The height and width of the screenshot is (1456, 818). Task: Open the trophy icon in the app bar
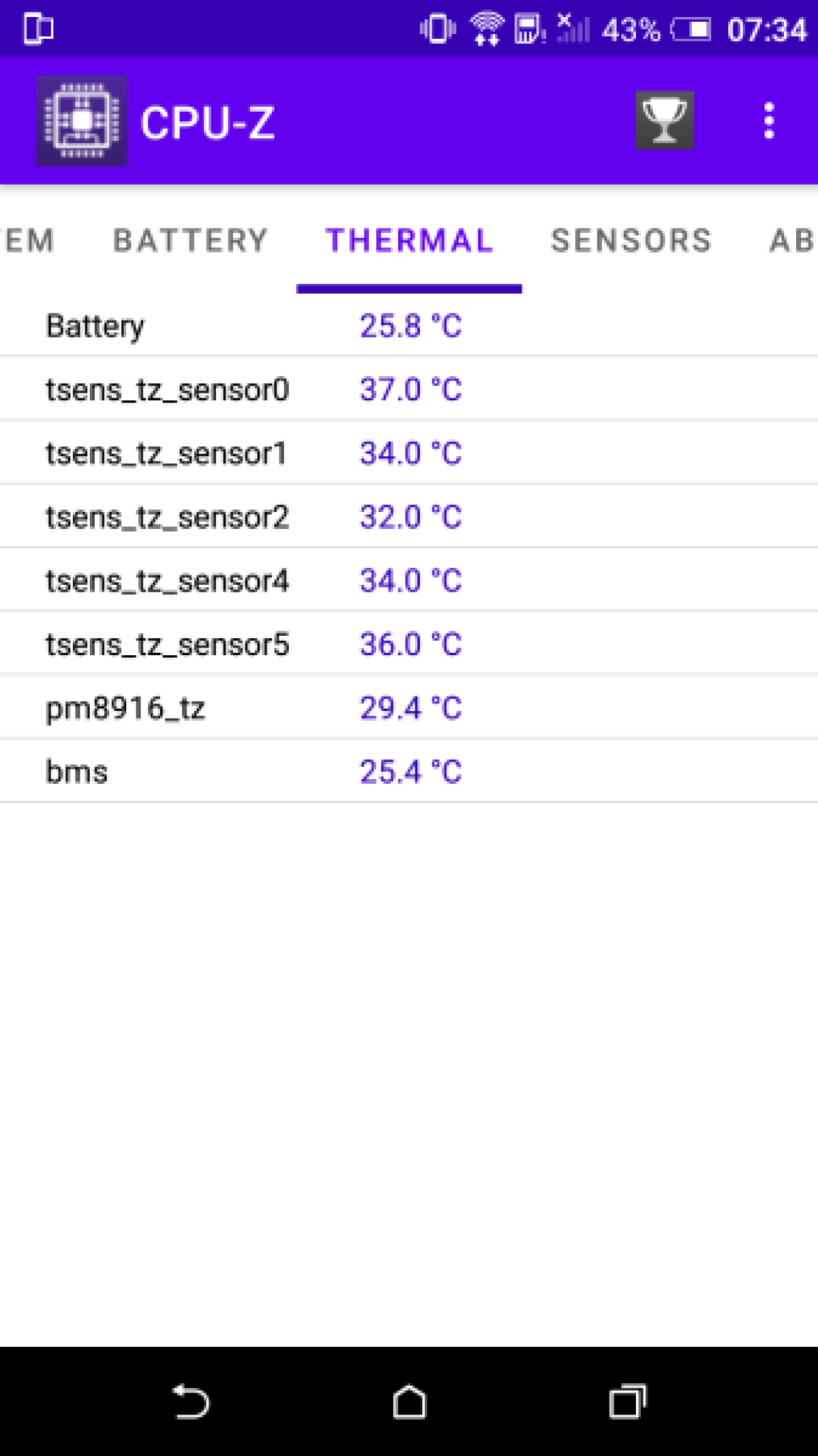665,121
